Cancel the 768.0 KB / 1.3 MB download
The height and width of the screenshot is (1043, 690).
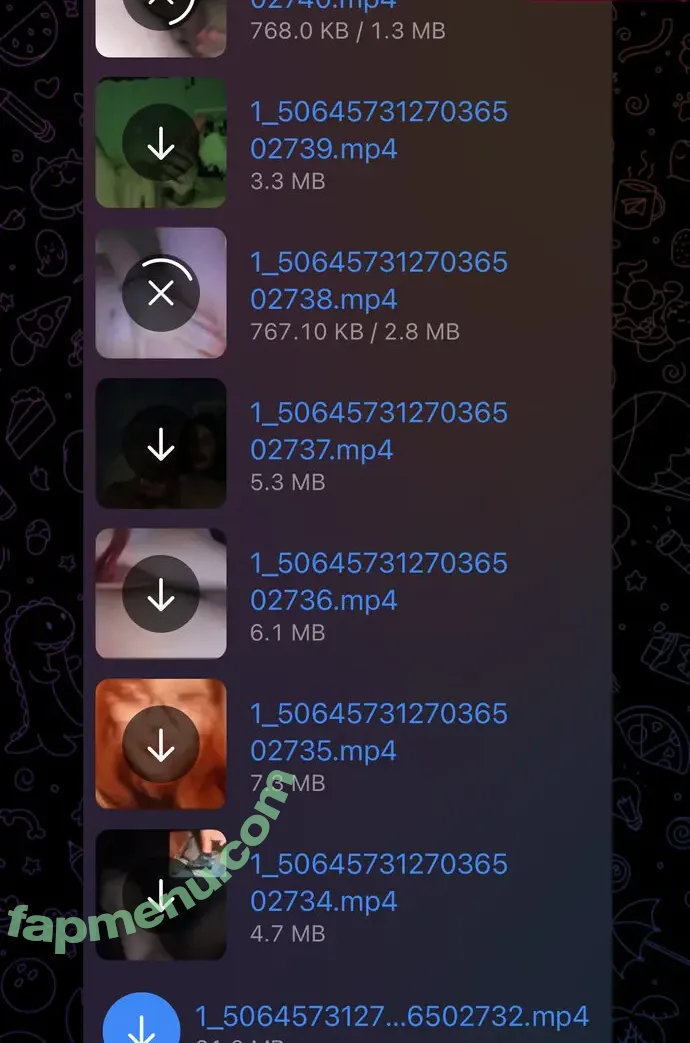pos(161,12)
